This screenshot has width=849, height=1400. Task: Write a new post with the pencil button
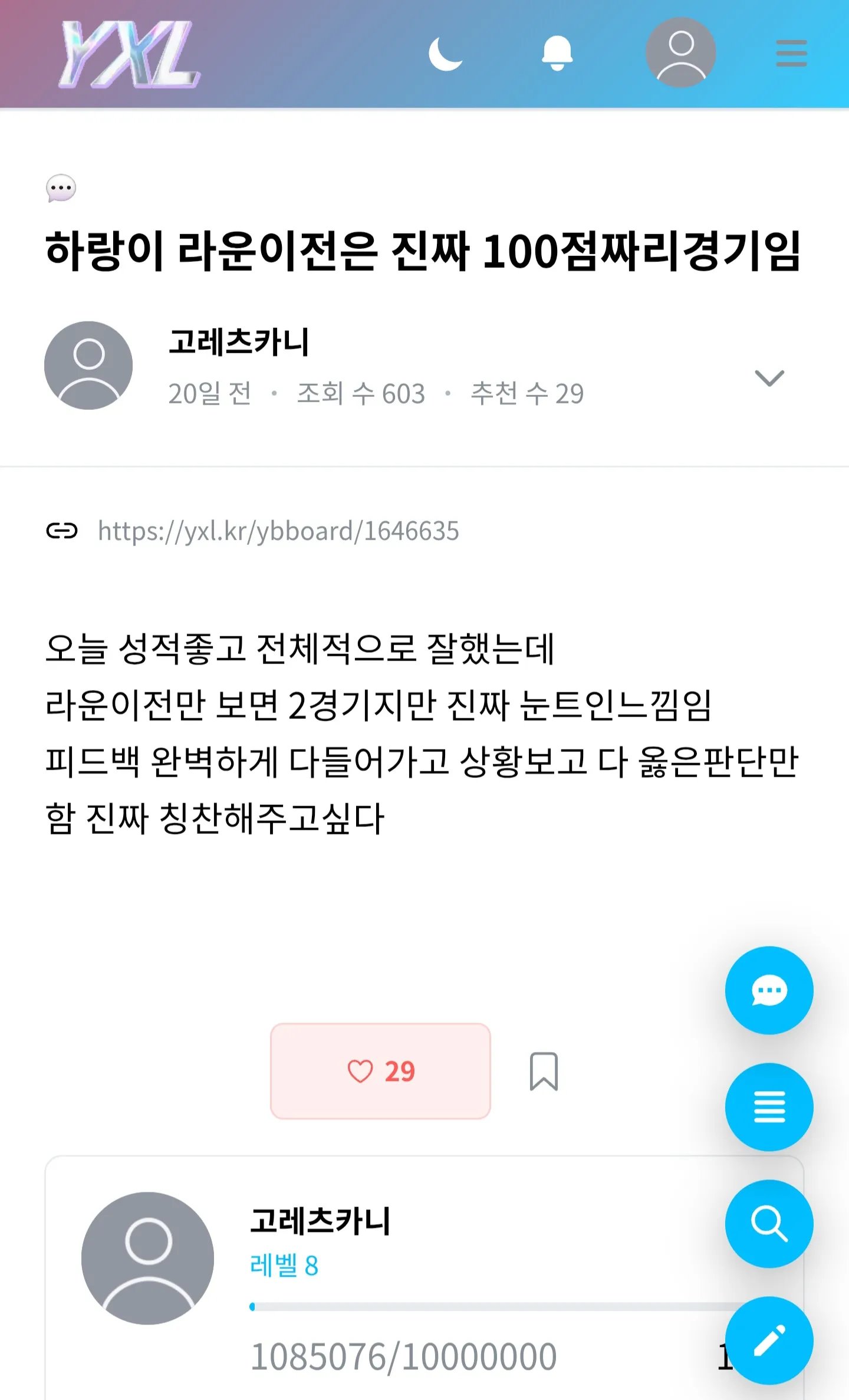point(769,1340)
